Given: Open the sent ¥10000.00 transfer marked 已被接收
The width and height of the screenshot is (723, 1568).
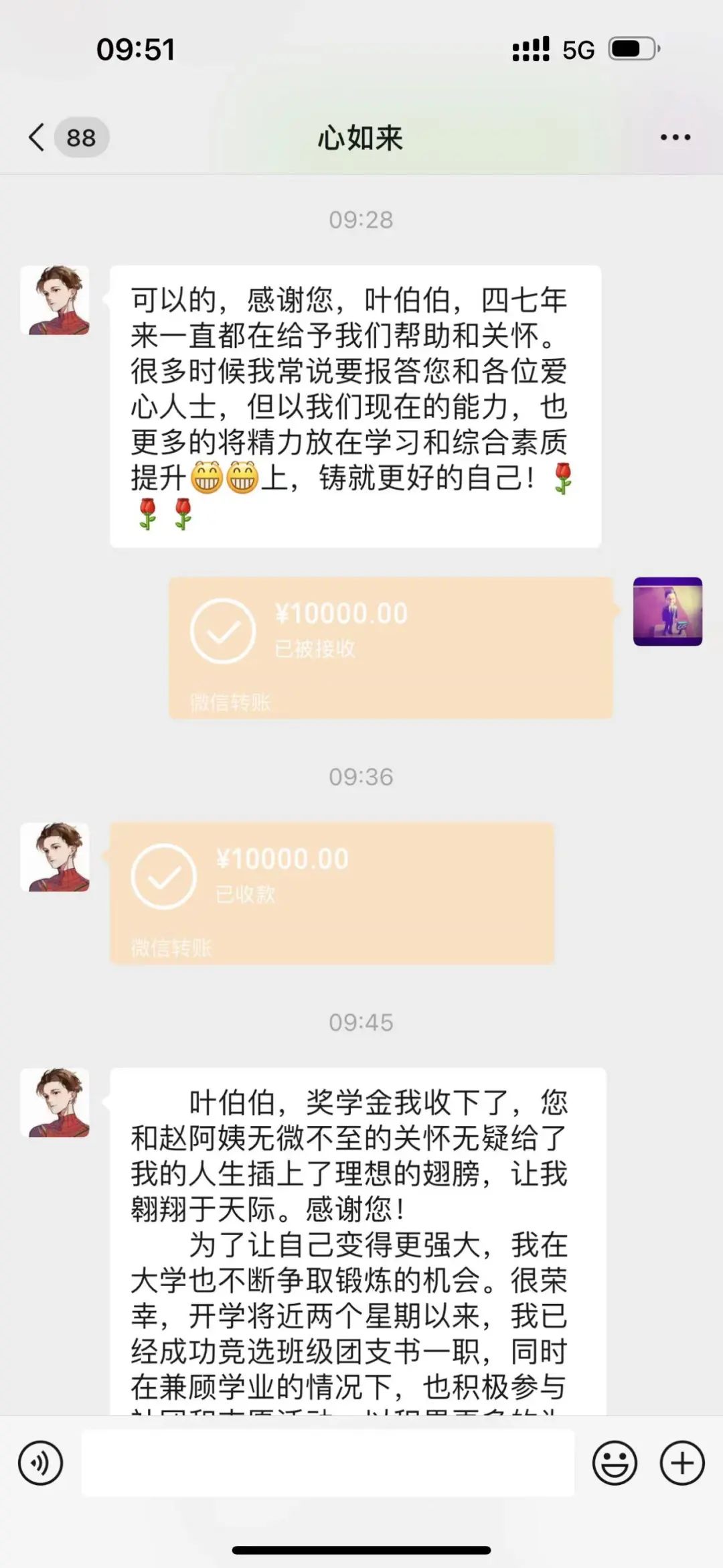Looking at the screenshot, I should 390,648.
